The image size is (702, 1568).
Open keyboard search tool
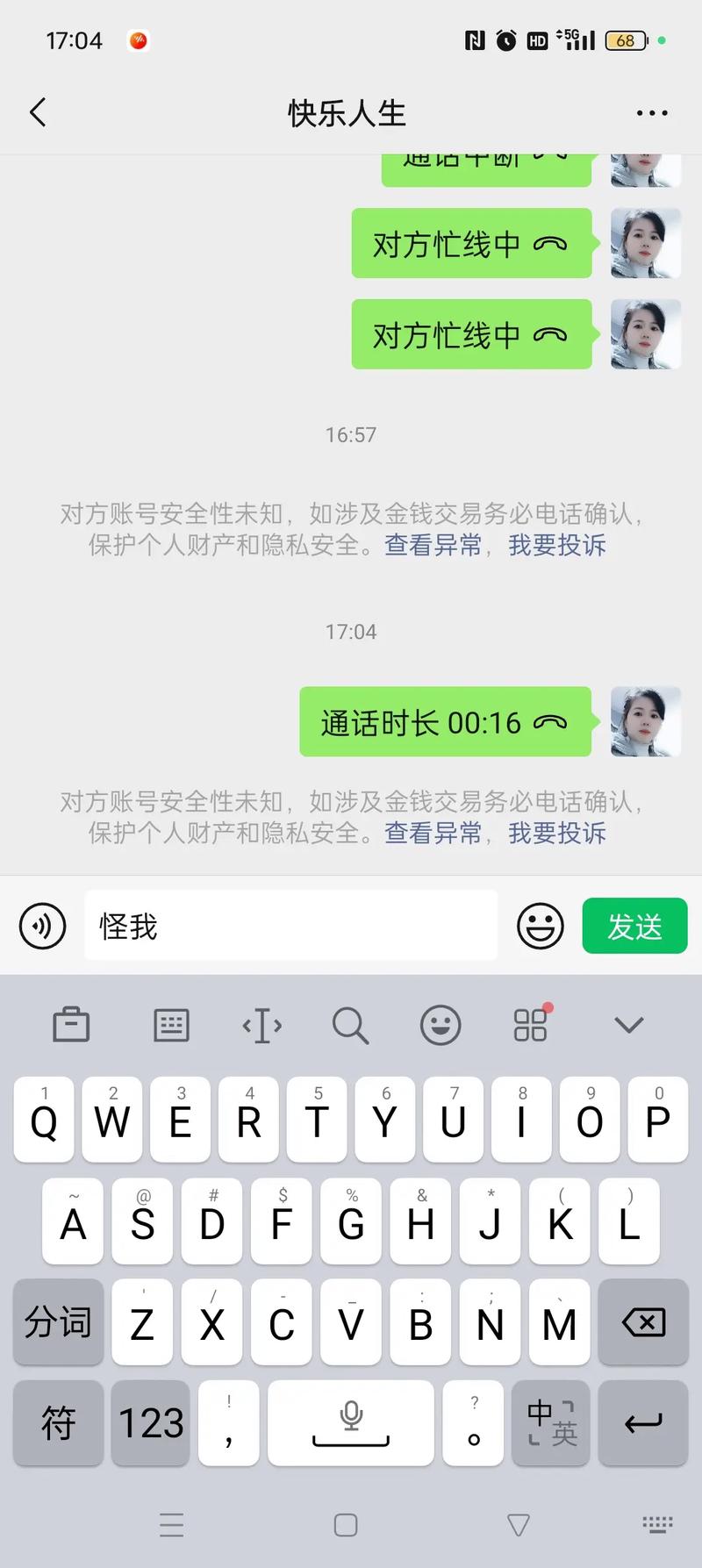[x=350, y=1024]
